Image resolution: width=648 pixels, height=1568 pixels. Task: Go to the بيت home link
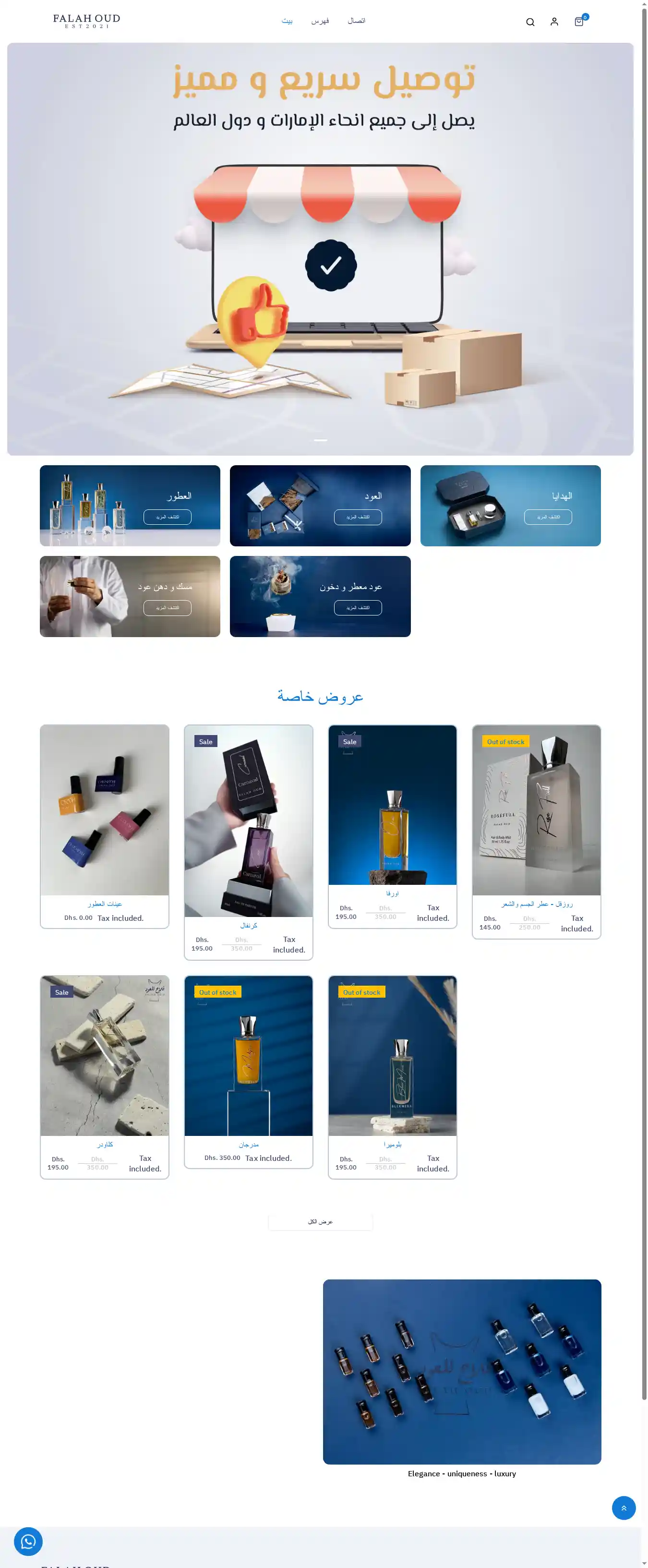click(287, 21)
